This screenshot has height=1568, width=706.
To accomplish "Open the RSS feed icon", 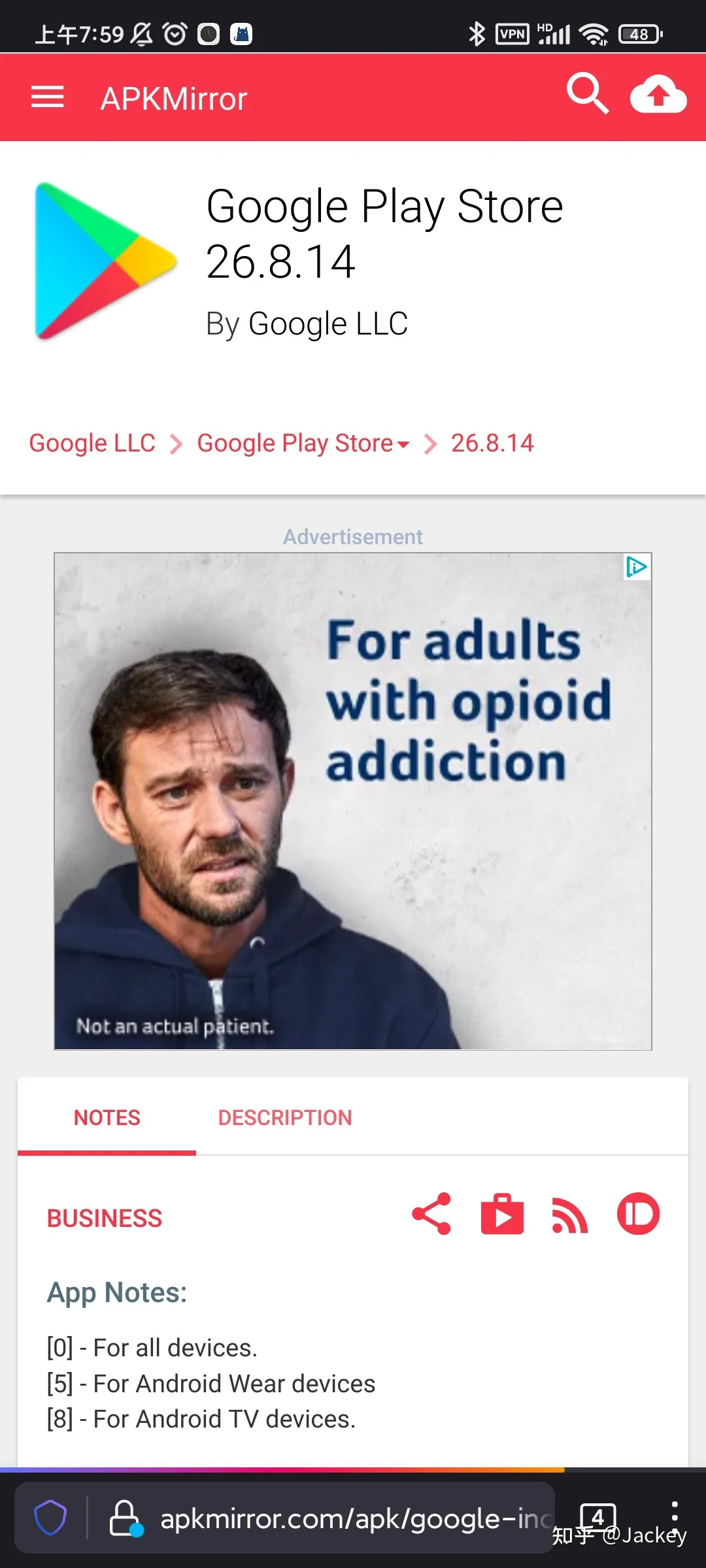I will [569, 1215].
